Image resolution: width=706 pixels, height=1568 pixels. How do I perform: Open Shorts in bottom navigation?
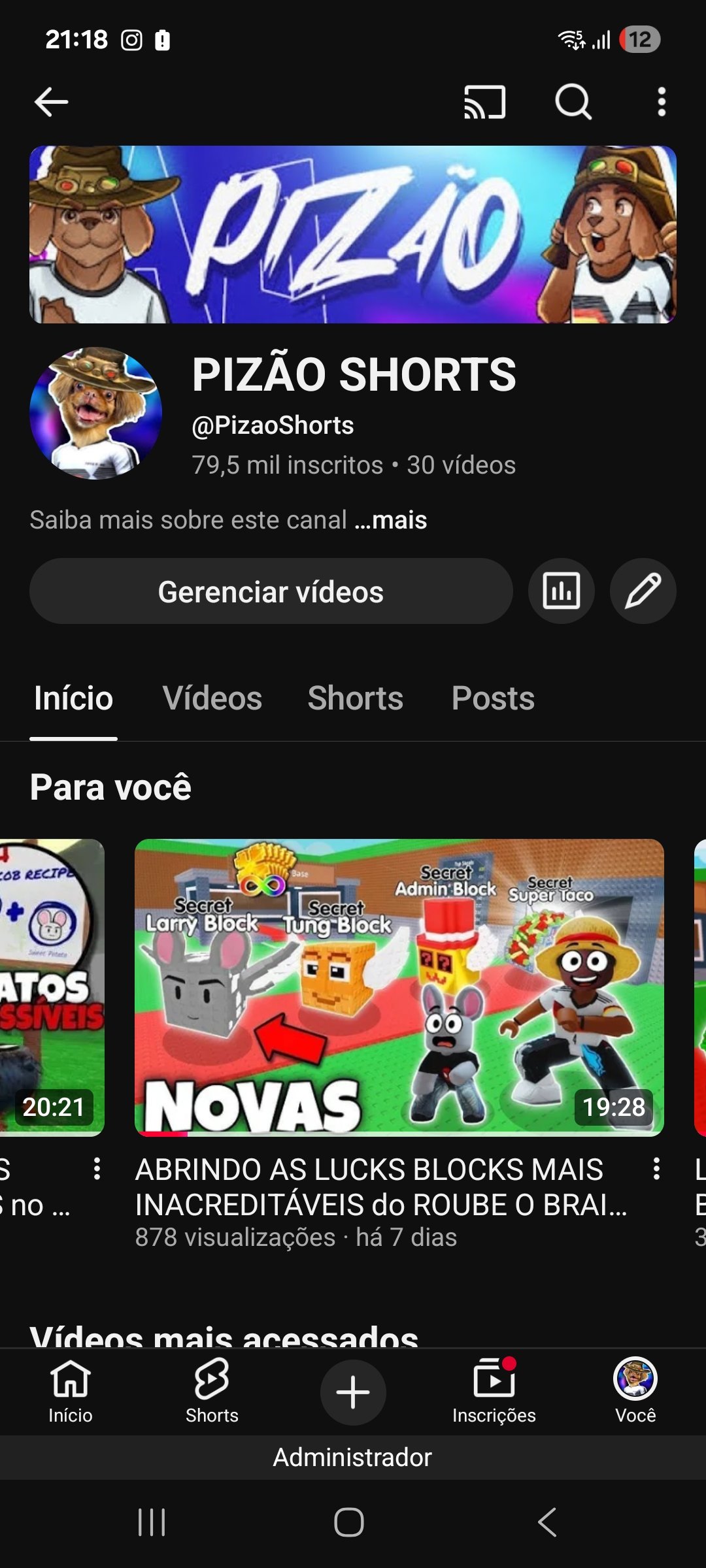click(x=212, y=1391)
